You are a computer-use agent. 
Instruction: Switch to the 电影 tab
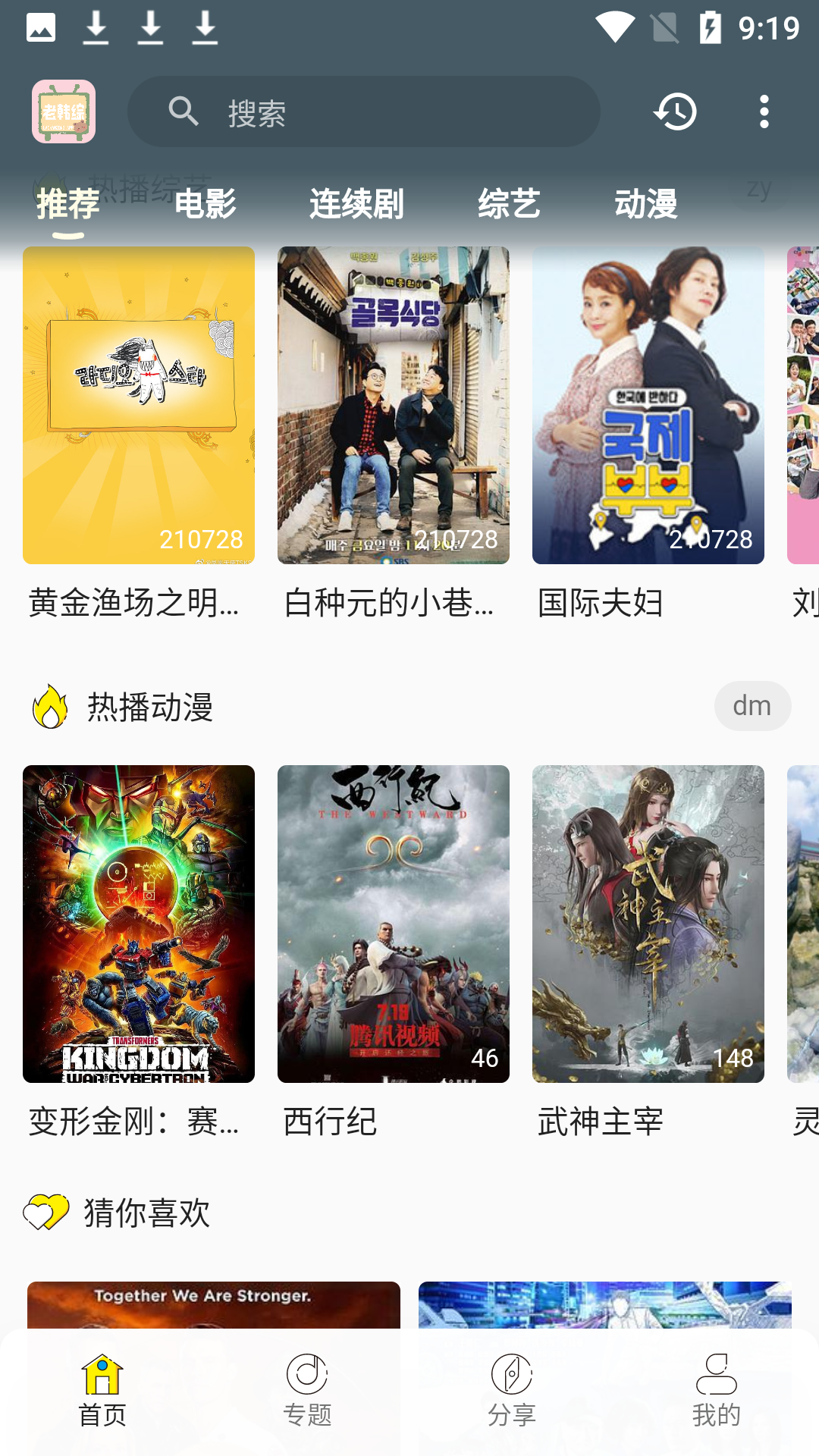(206, 203)
